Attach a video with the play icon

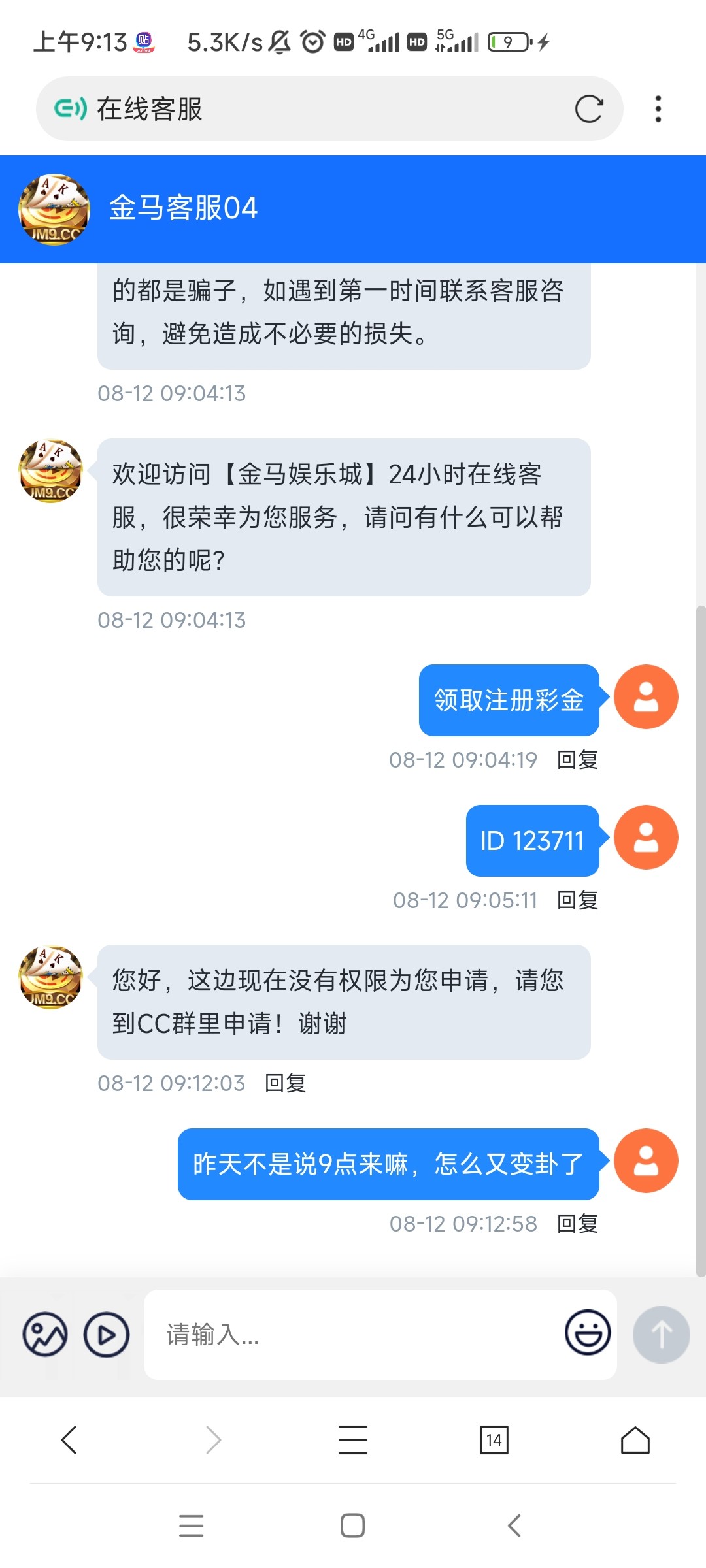(107, 1334)
